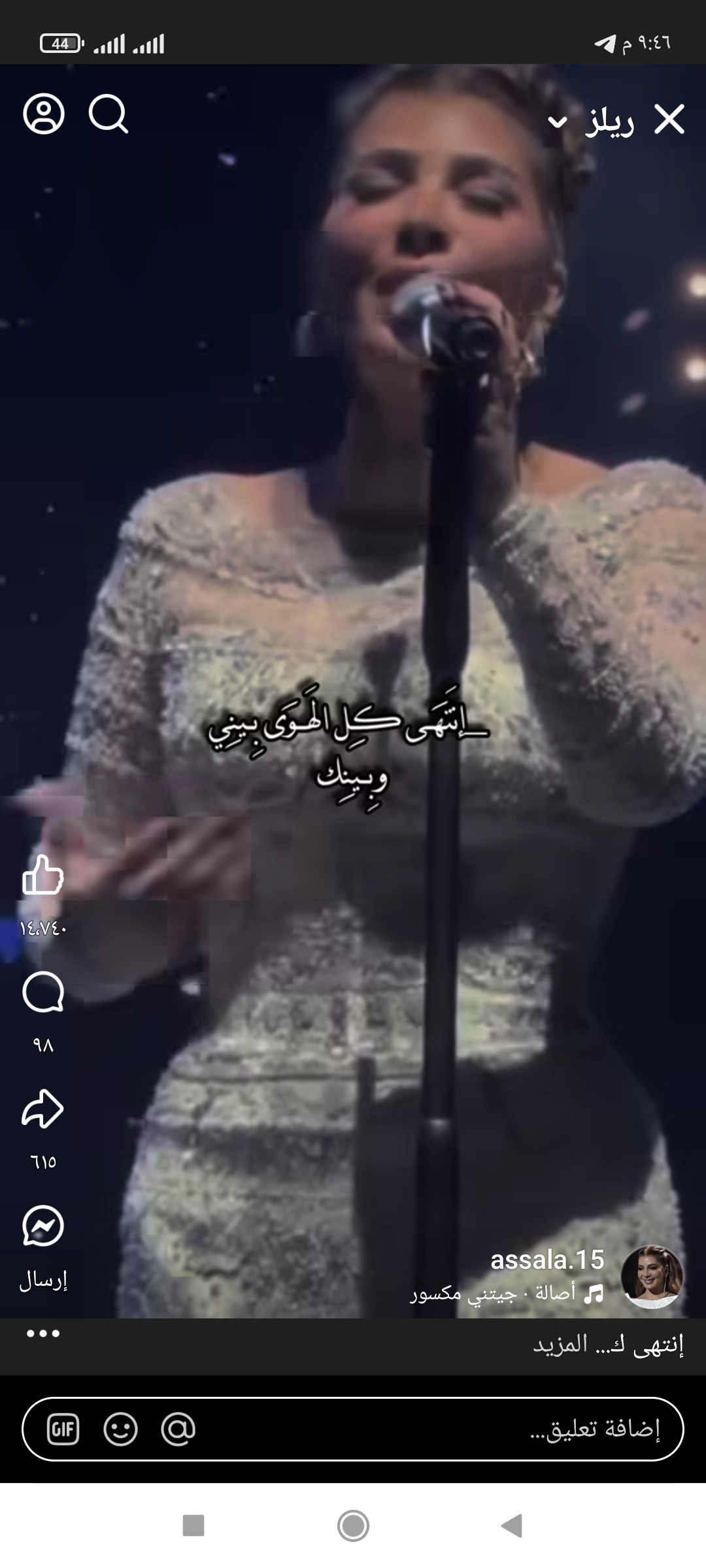Add a GIF to the comment
The width and height of the screenshot is (706, 1568).
pyautogui.click(x=63, y=1429)
